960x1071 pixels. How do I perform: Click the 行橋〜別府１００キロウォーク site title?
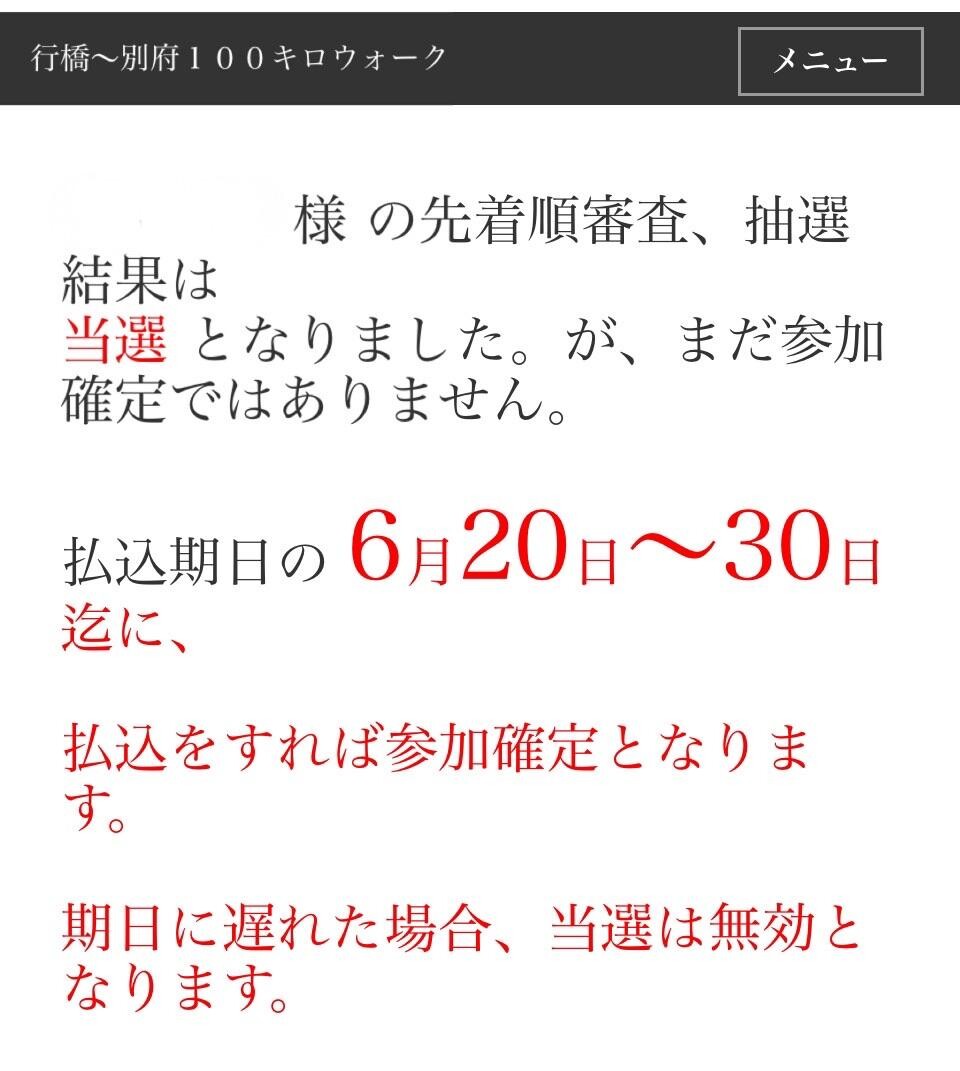[237, 58]
